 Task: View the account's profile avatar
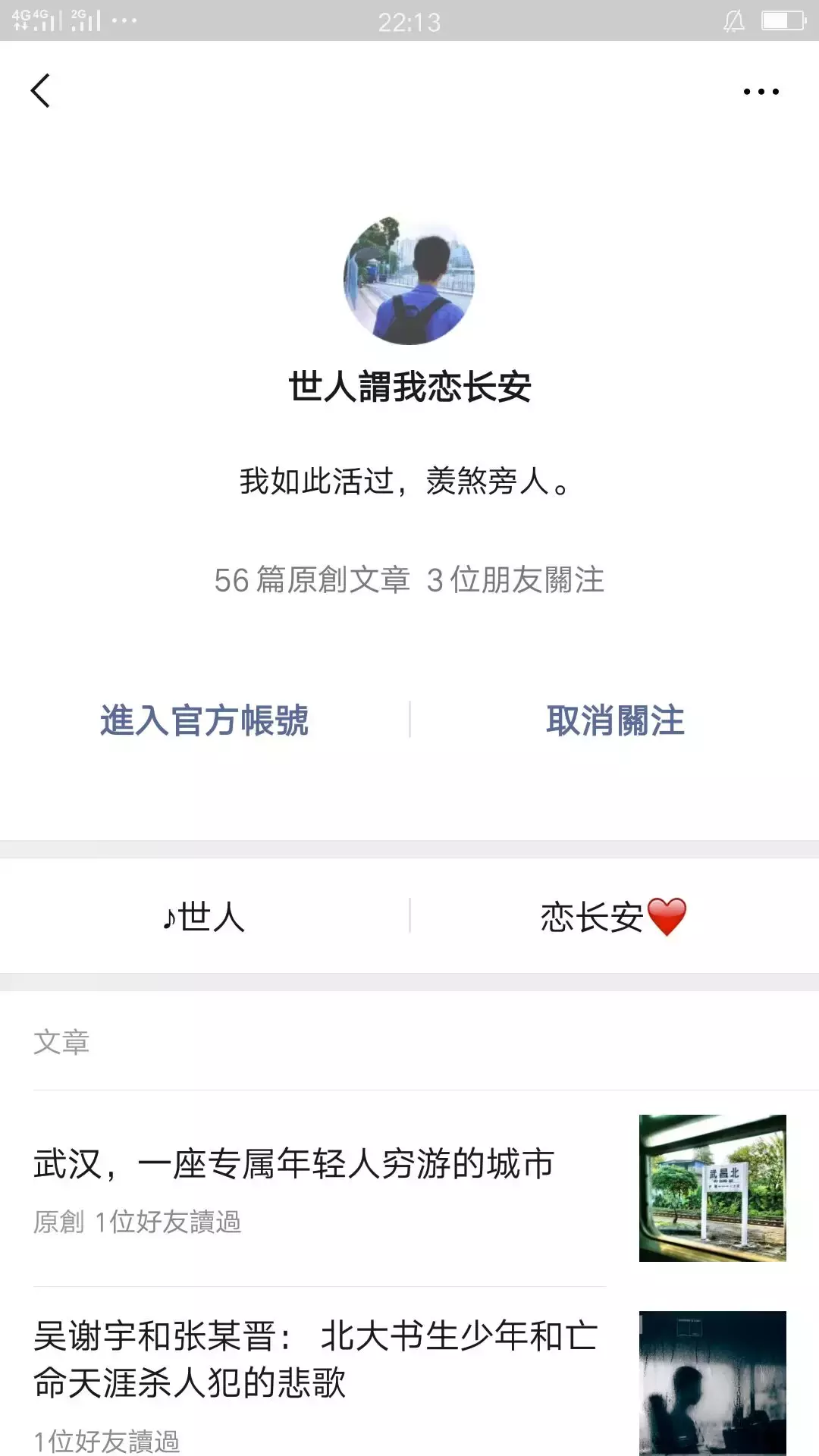409,280
